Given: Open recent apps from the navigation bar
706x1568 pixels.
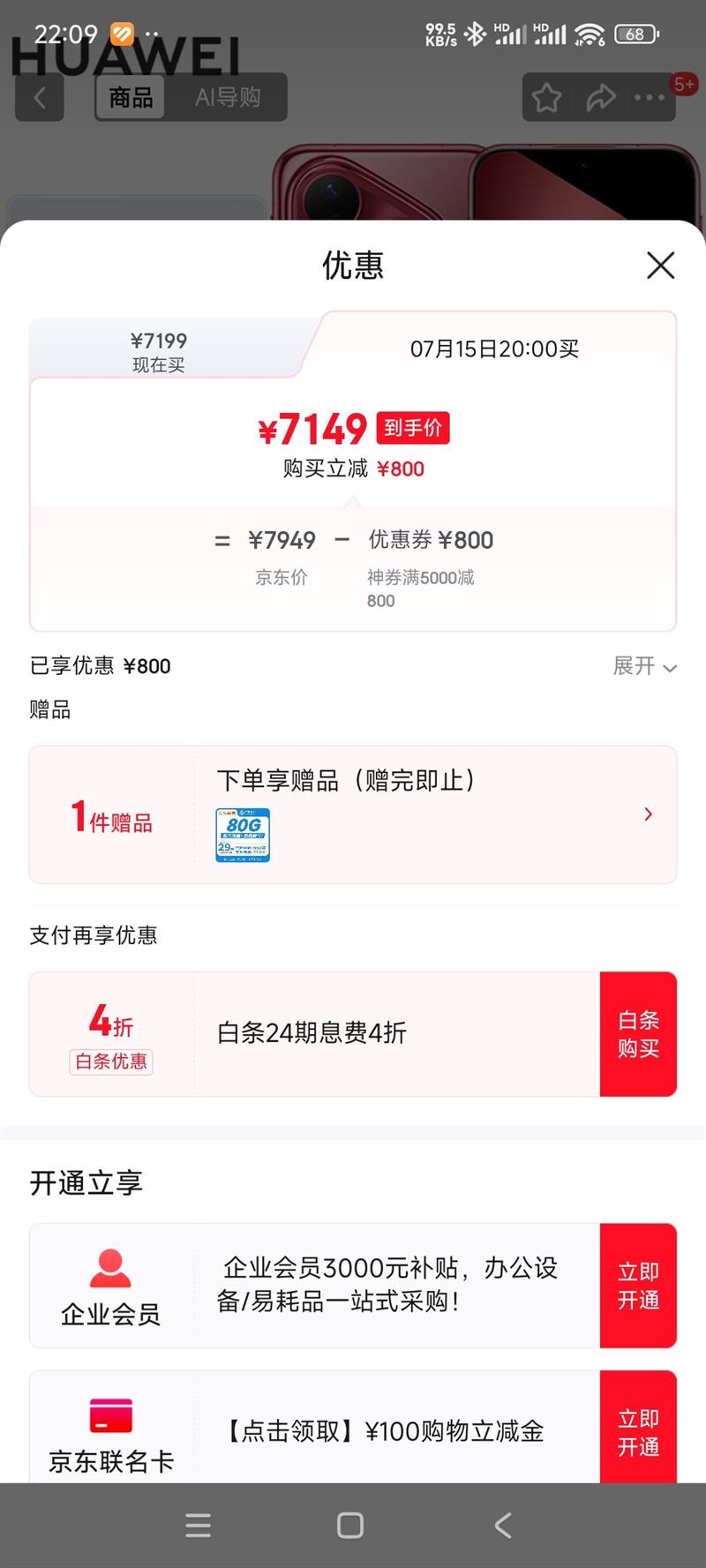Looking at the screenshot, I should (199, 1526).
